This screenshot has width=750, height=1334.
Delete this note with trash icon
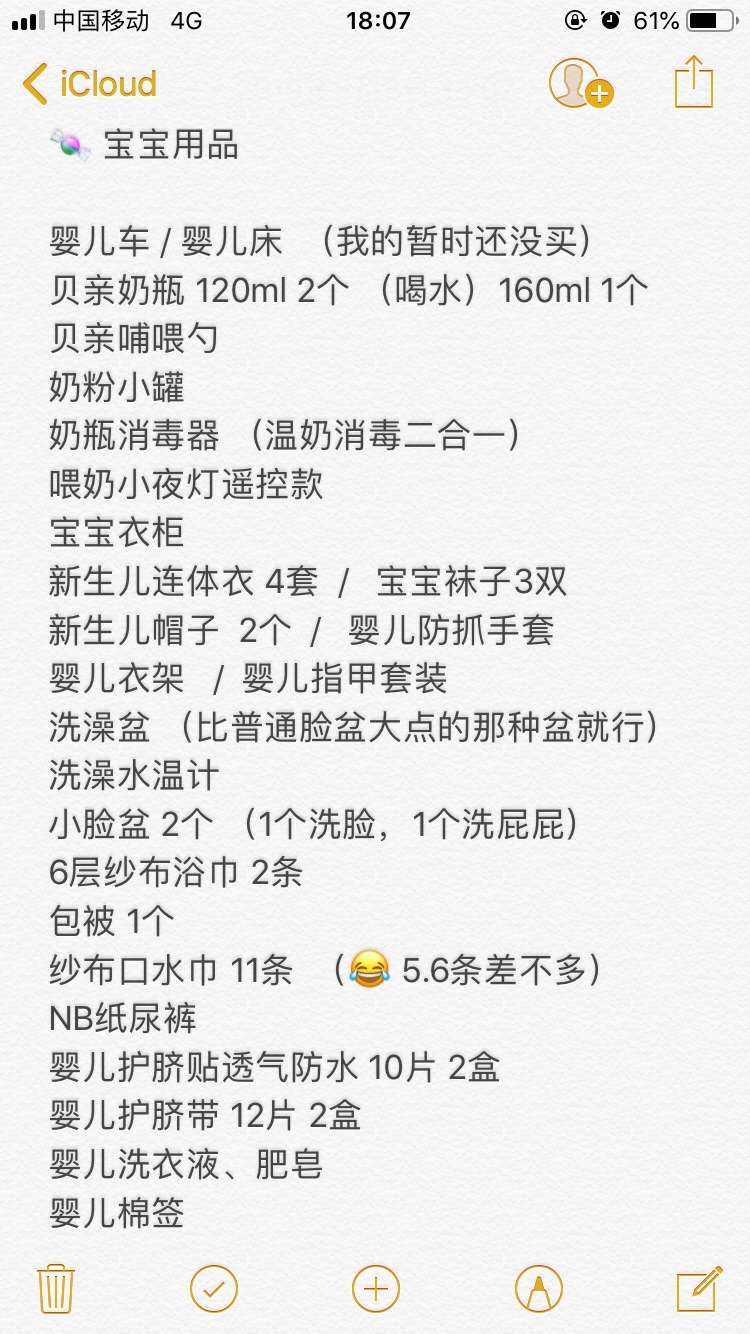[x=55, y=1288]
